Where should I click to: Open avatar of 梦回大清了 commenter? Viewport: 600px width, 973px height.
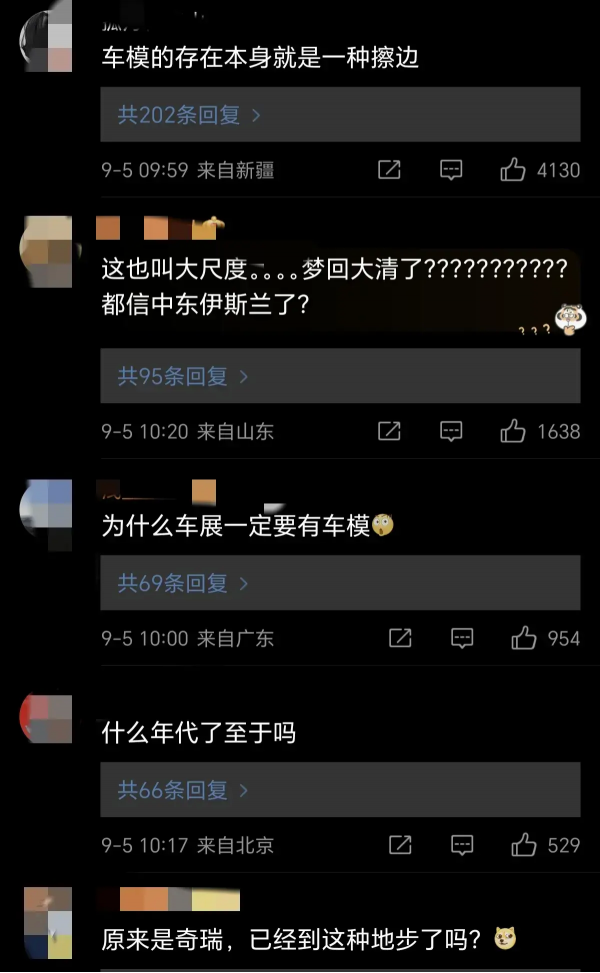(x=46, y=241)
